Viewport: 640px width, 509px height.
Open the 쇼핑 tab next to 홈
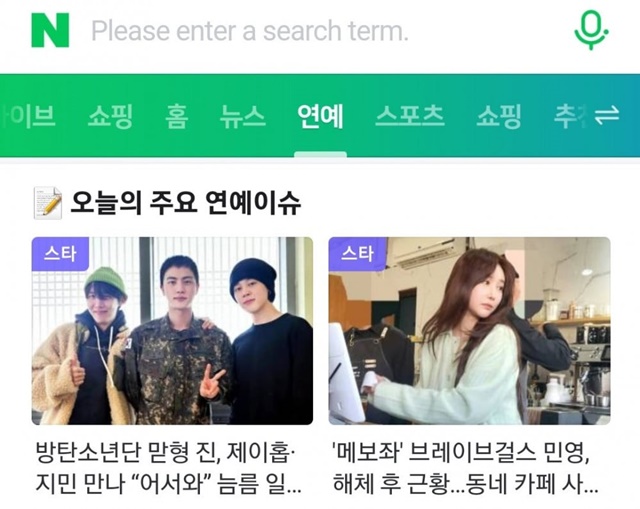coord(110,116)
